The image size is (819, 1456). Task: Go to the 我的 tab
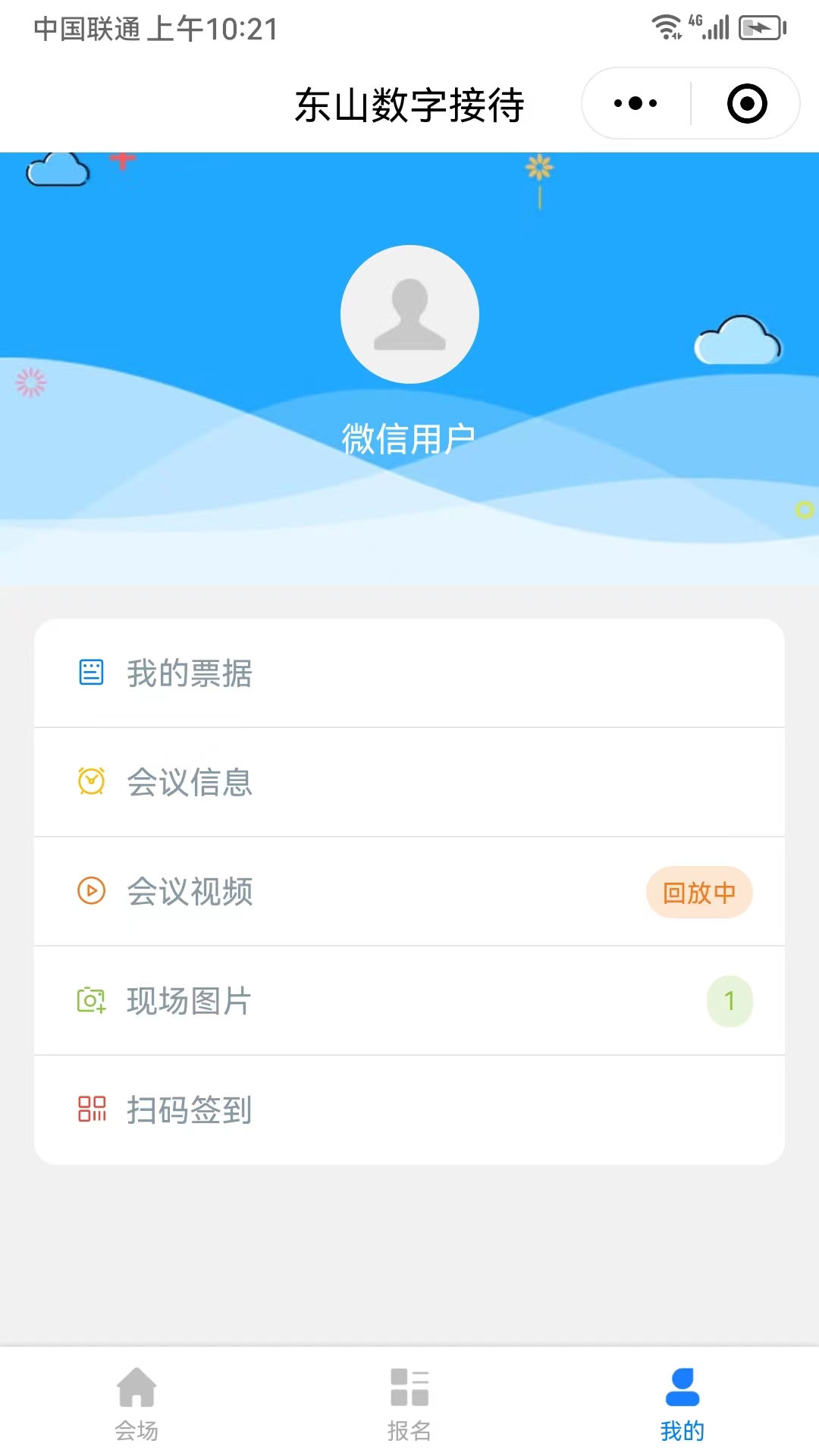coord(682,1404)
